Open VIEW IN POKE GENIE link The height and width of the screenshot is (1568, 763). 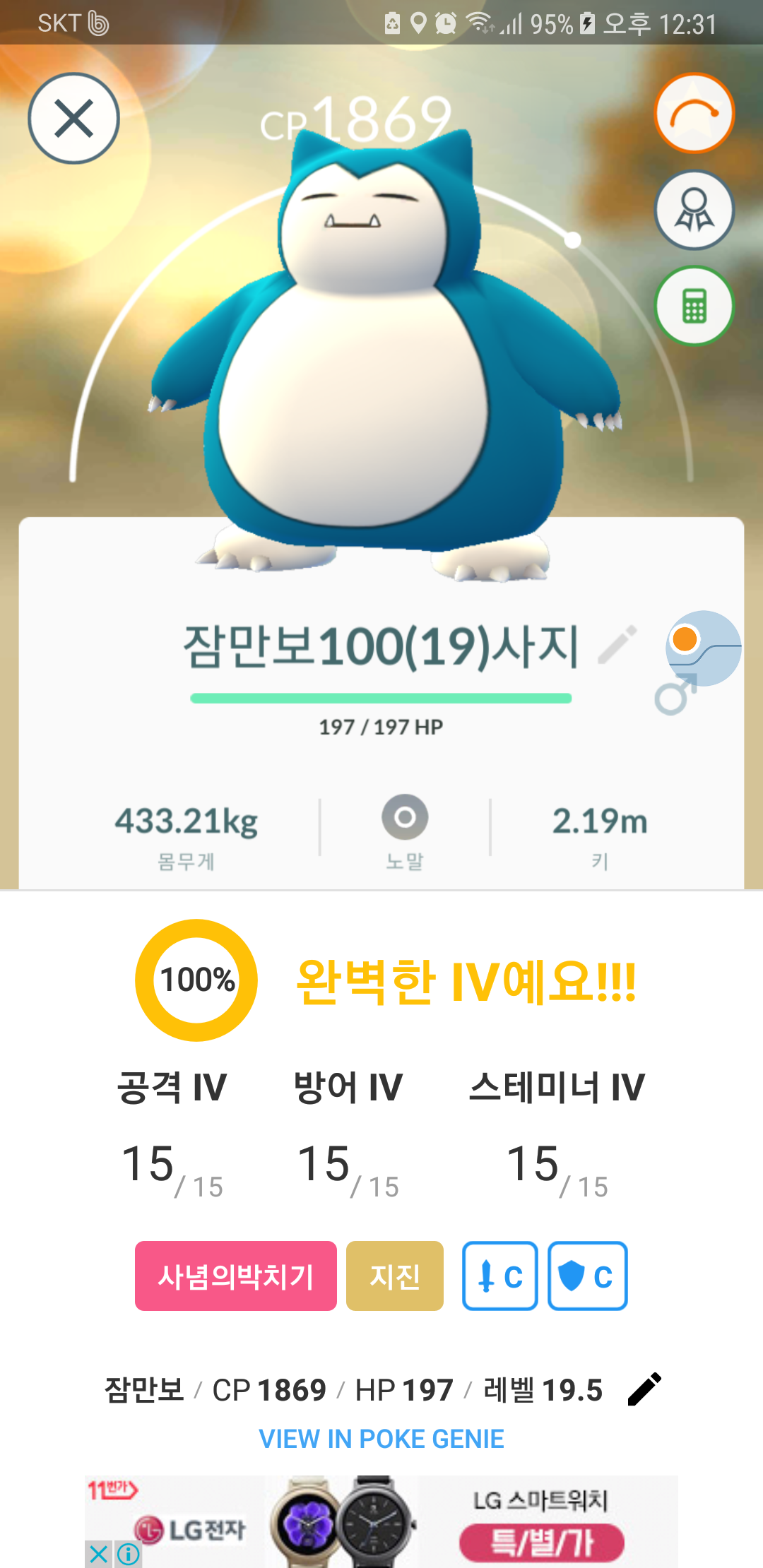pos(381,1439)
